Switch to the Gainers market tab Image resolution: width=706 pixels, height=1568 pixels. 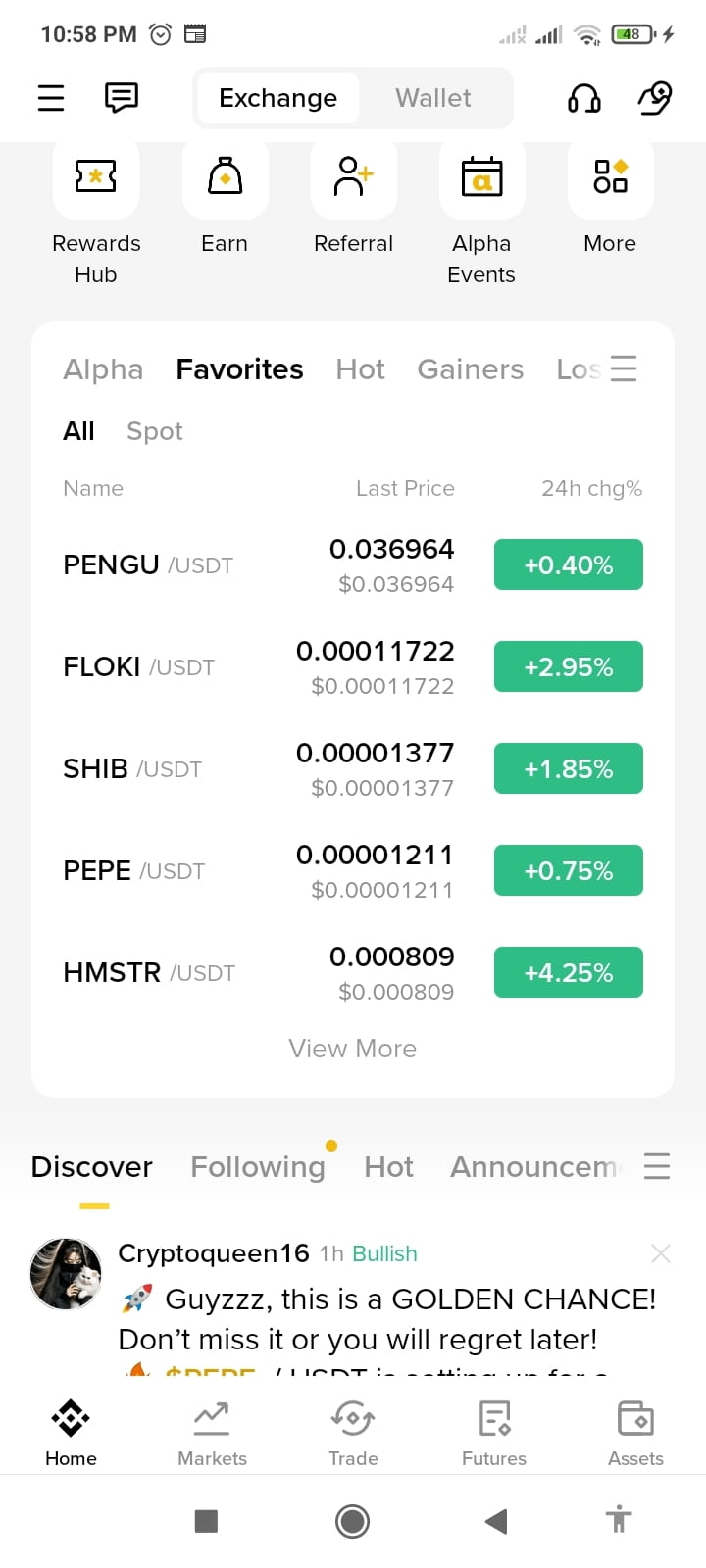tap(471, 369)
